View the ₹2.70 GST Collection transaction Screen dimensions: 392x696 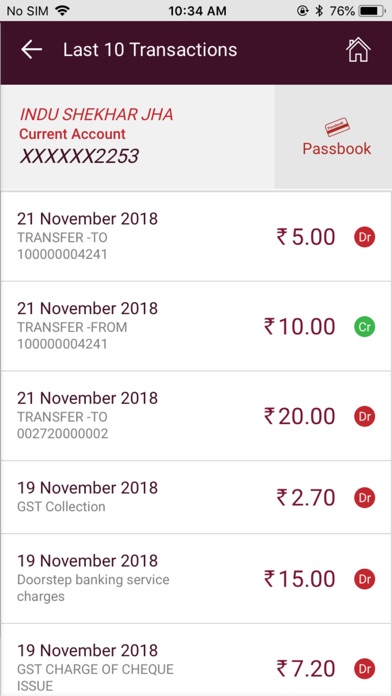(x=196, y=497)
